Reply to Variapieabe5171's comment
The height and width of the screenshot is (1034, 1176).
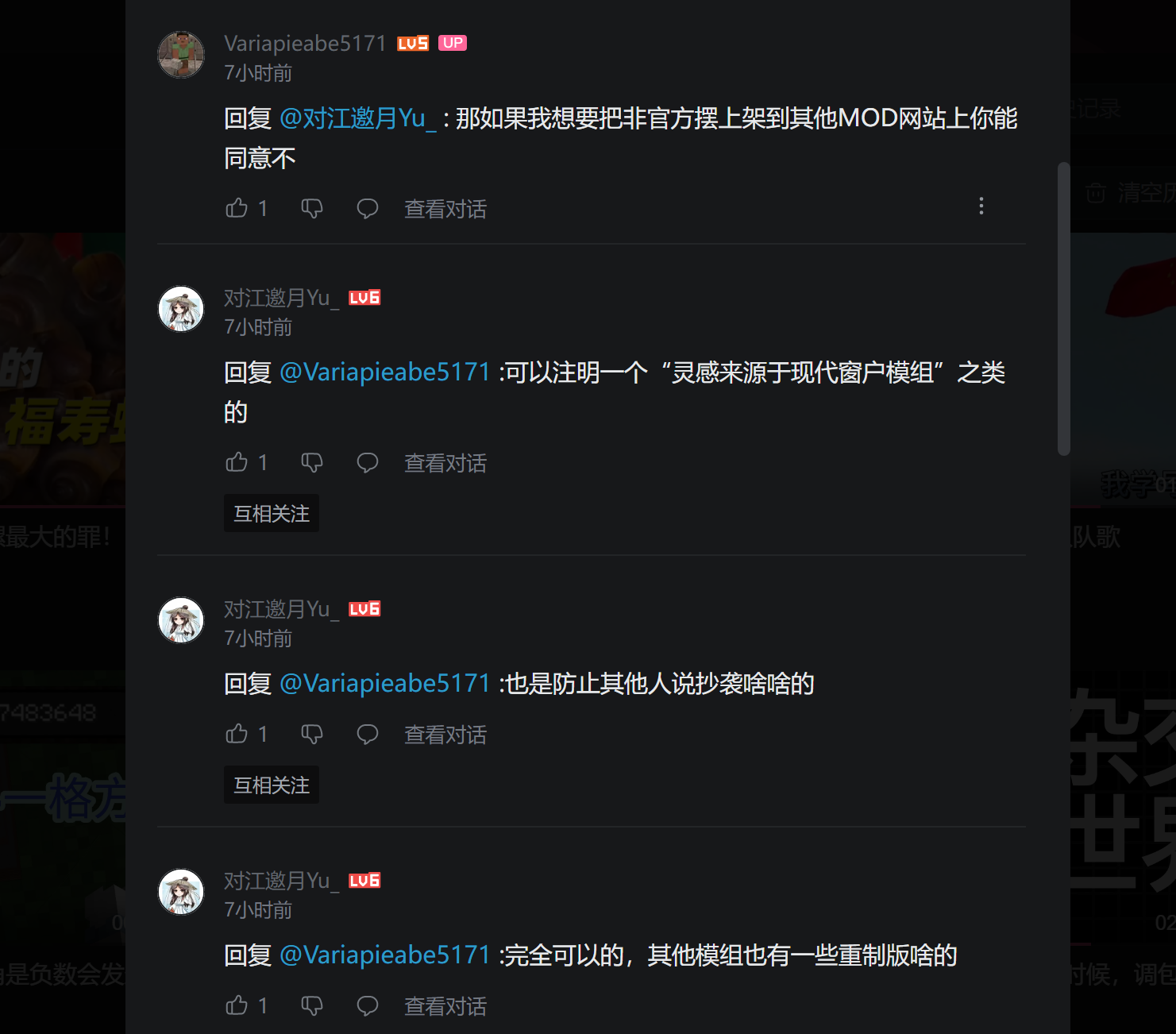click(367, 208)
